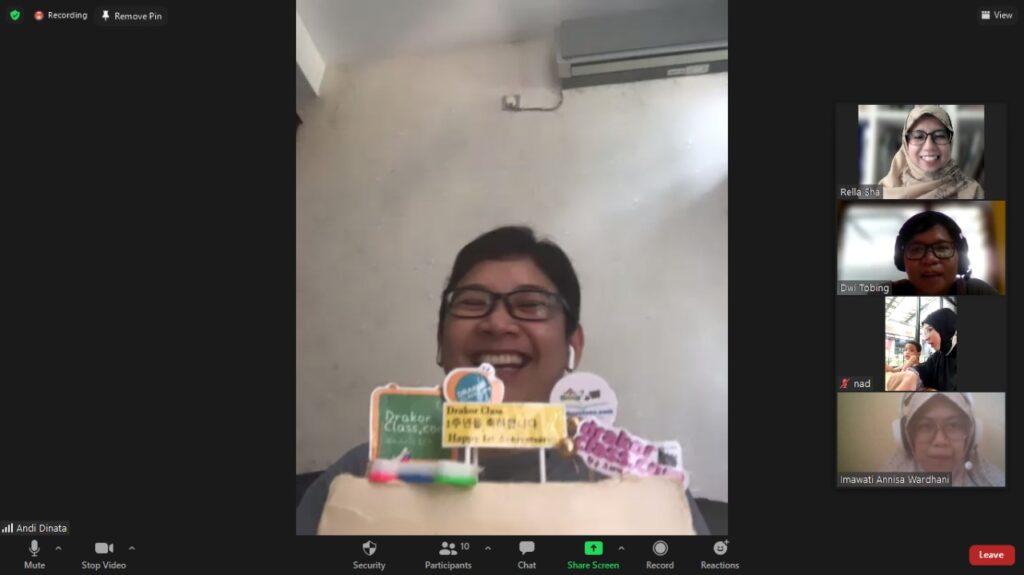Viewport: 1024px width, 575px height.
Task: Expand video options arrow beside Stop Video
Action: click(132, 548)
